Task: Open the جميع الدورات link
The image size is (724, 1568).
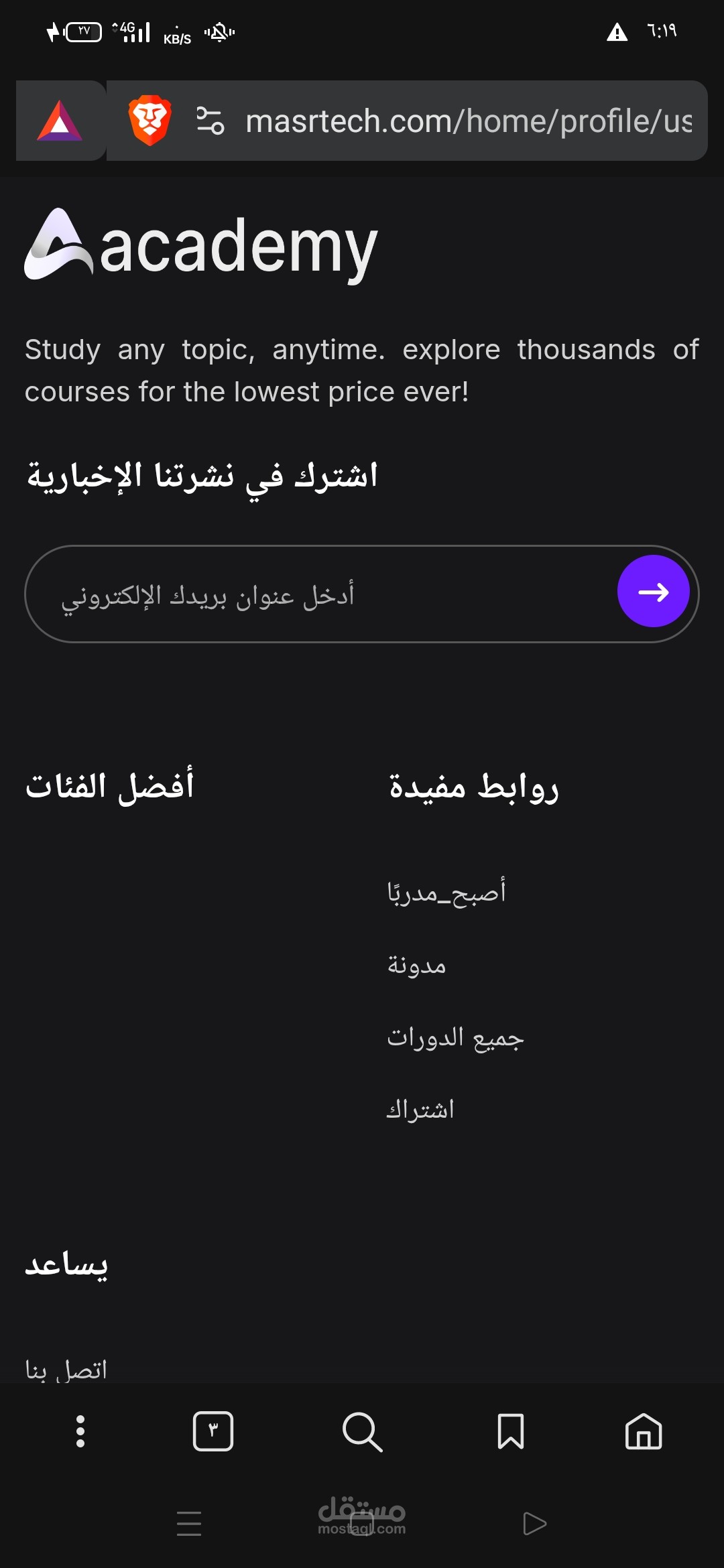Action: click(x=455, y=1037)
